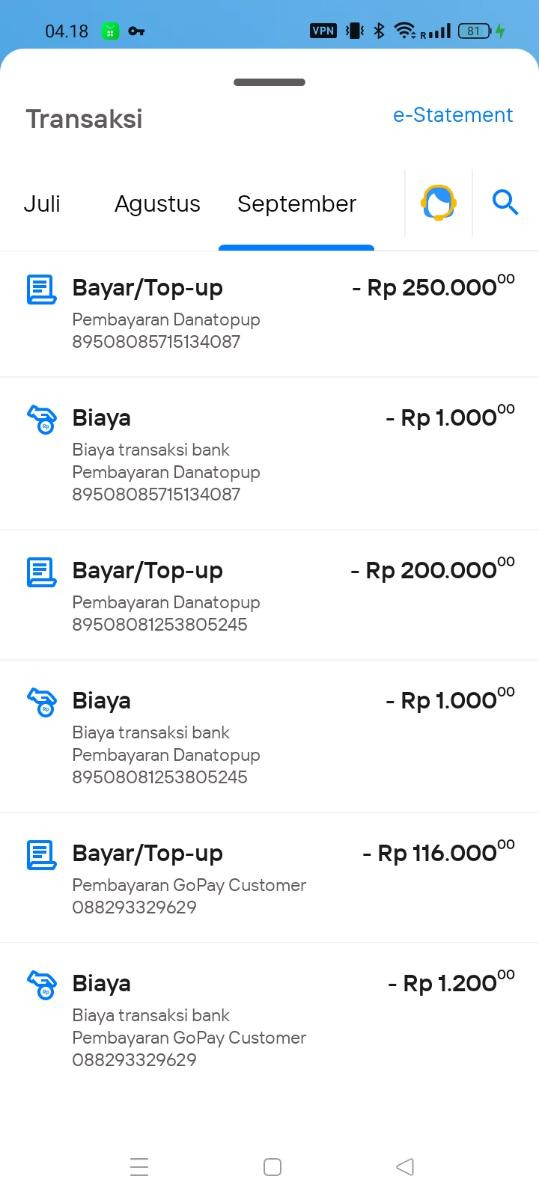Viewport: 539px width, 1200px height.
Task: Open the e-Statement link
Action: coord(452,115)
